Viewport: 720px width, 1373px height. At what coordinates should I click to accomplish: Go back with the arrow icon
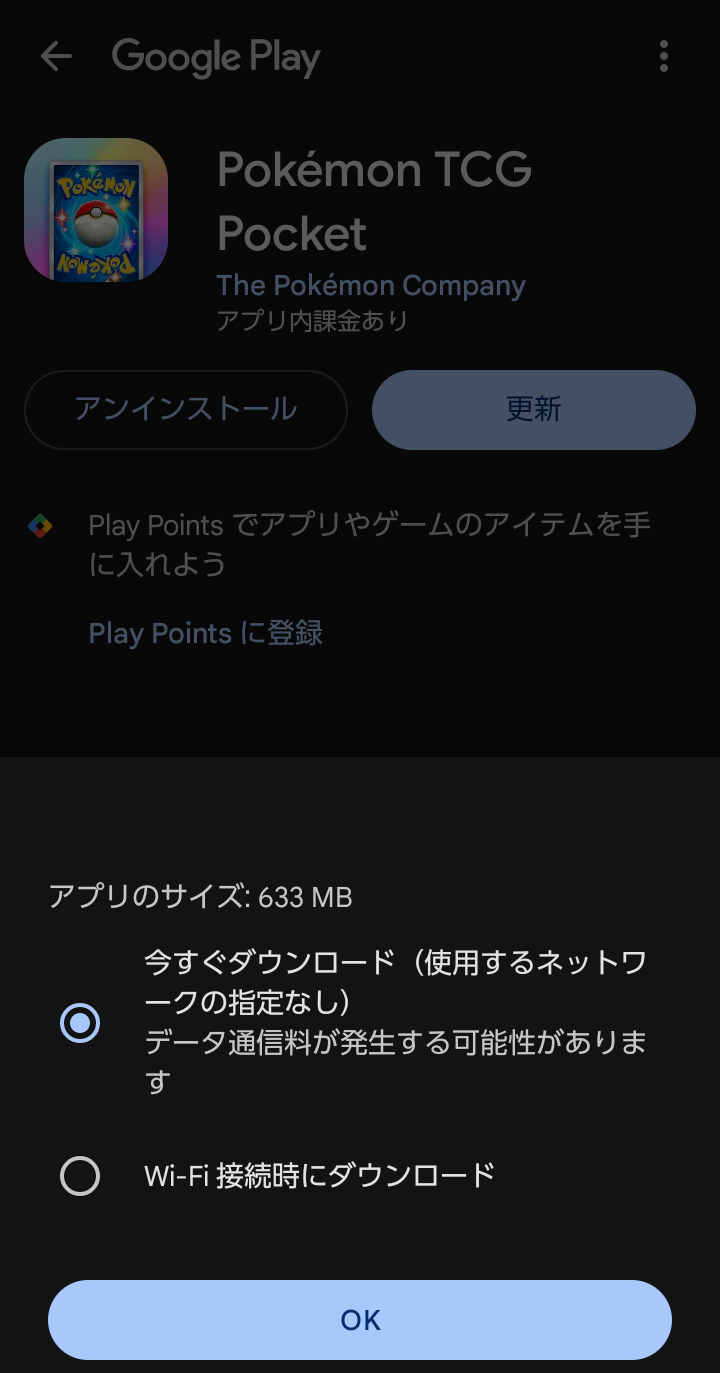point(56,57)
